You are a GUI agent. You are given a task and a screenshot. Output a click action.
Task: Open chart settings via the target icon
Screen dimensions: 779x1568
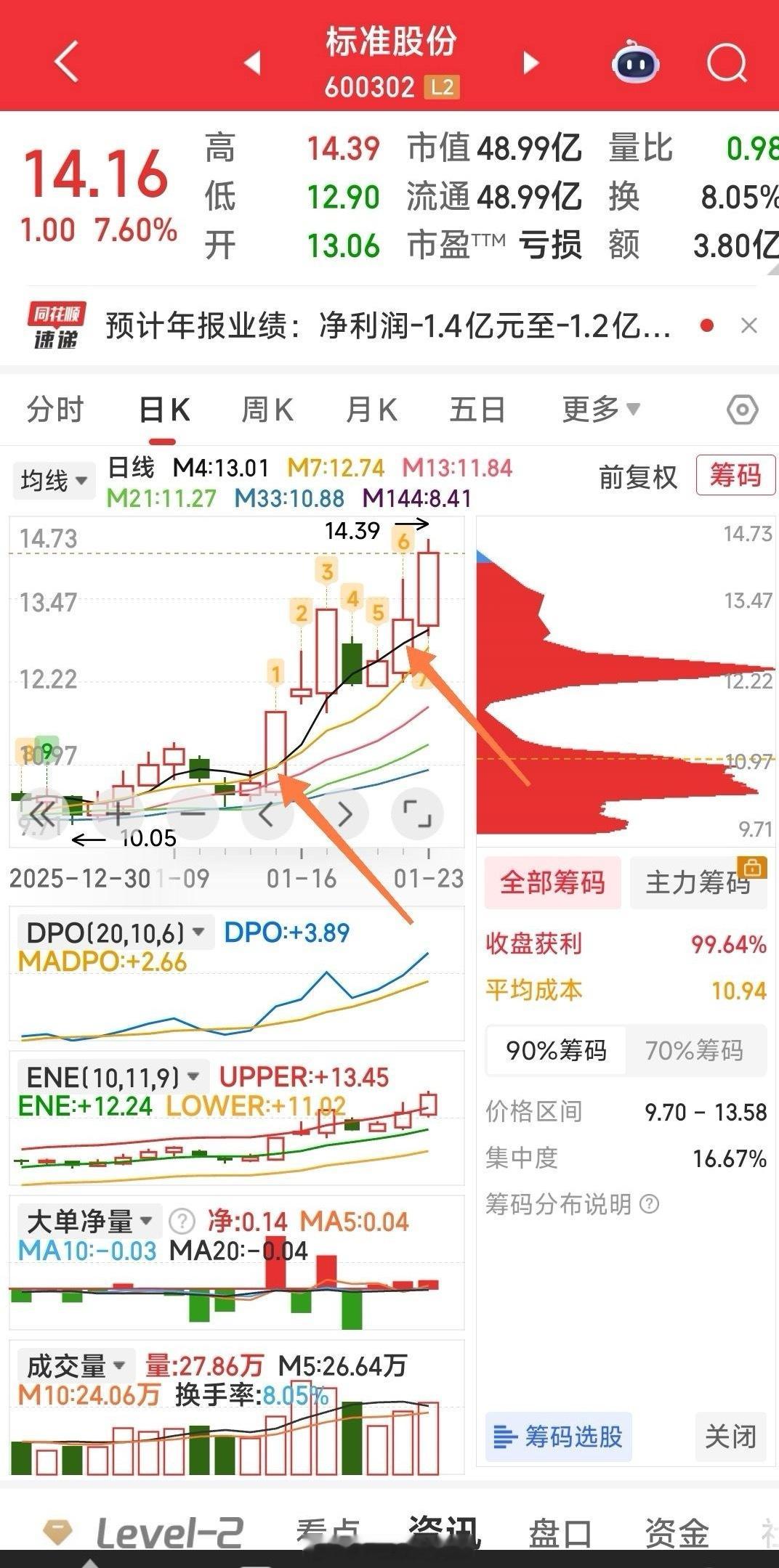742,409
